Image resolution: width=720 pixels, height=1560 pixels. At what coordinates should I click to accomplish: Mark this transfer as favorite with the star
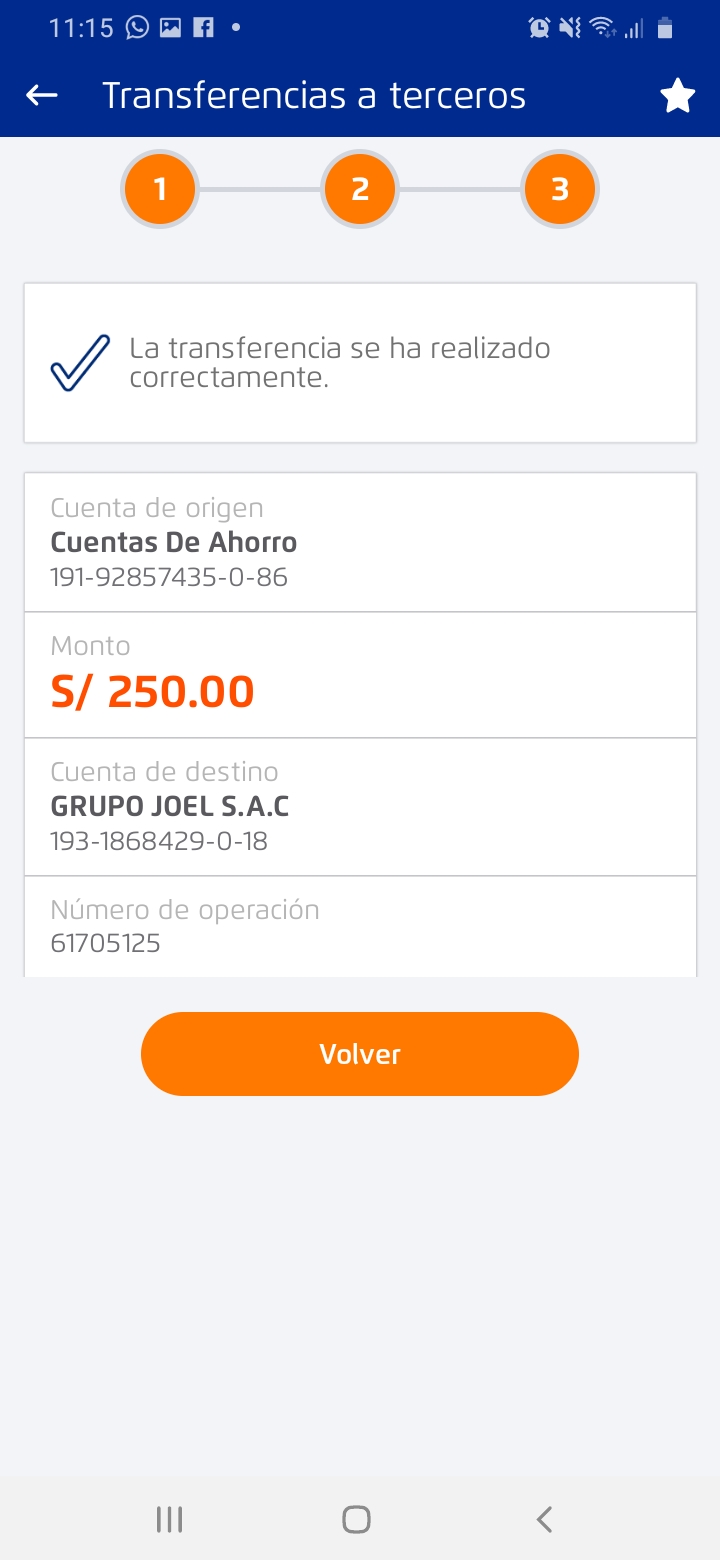[x=677, y=96]
